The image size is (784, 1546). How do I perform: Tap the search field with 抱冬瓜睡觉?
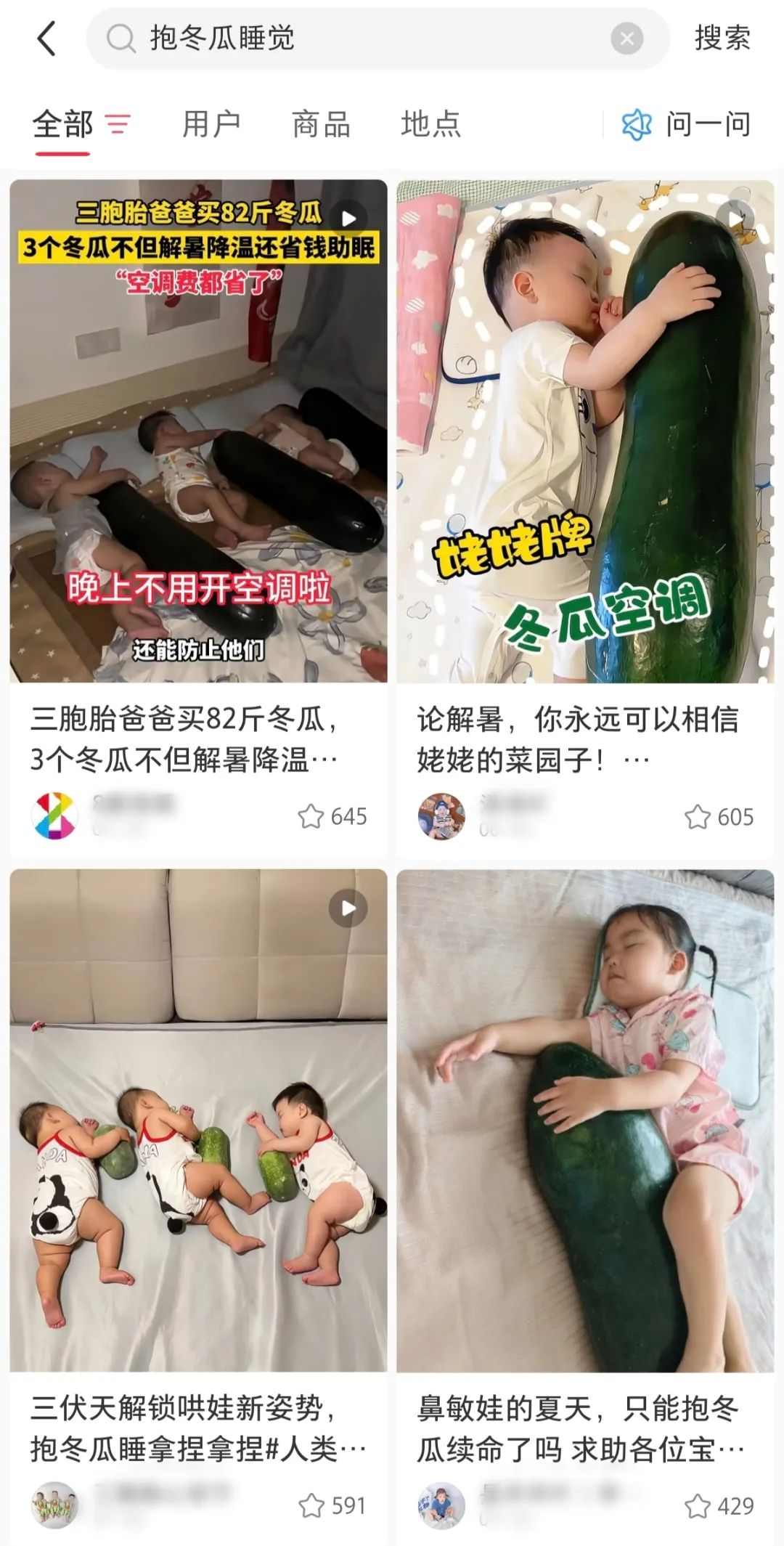[x=363, y=38]
